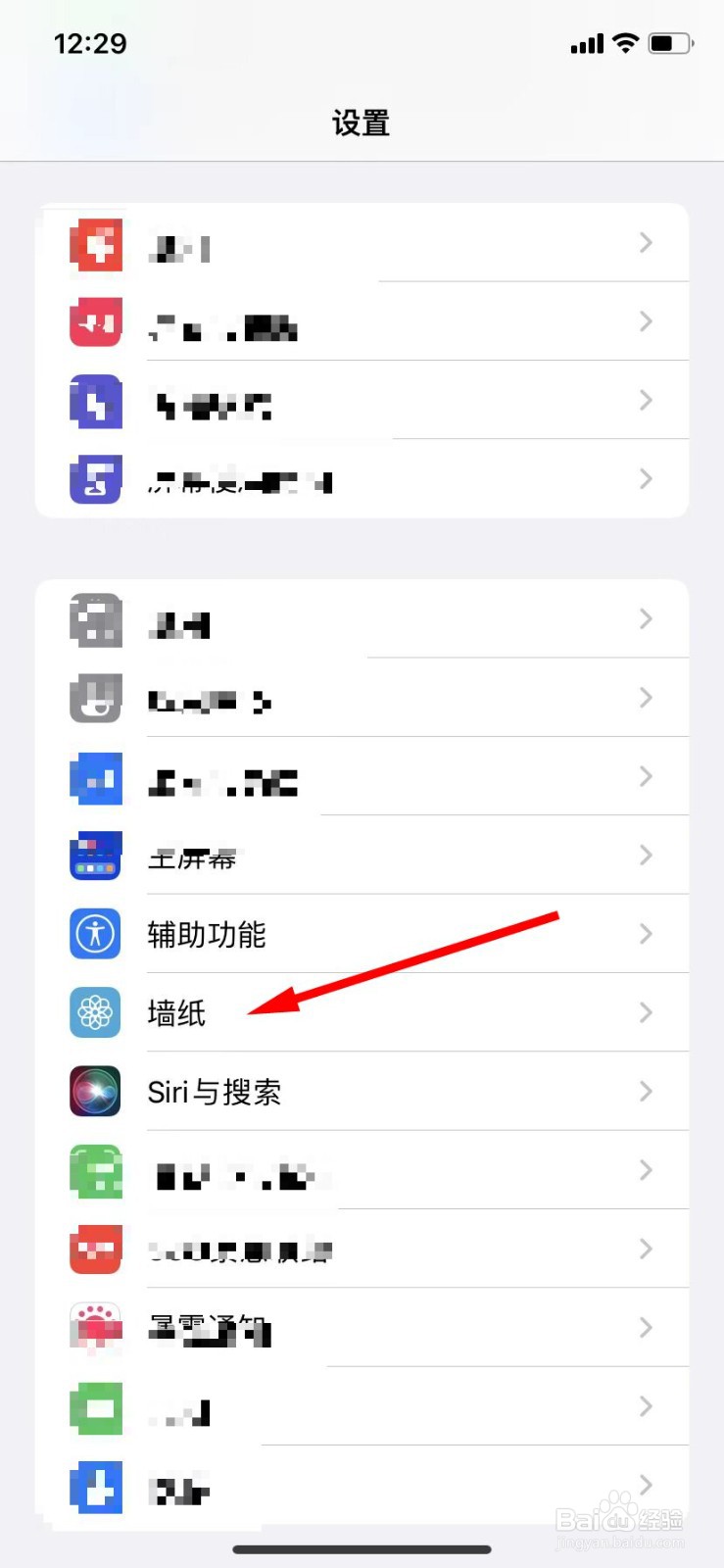
Task: Select the blue icon at the list bottom
Action: coord(94,1489)
